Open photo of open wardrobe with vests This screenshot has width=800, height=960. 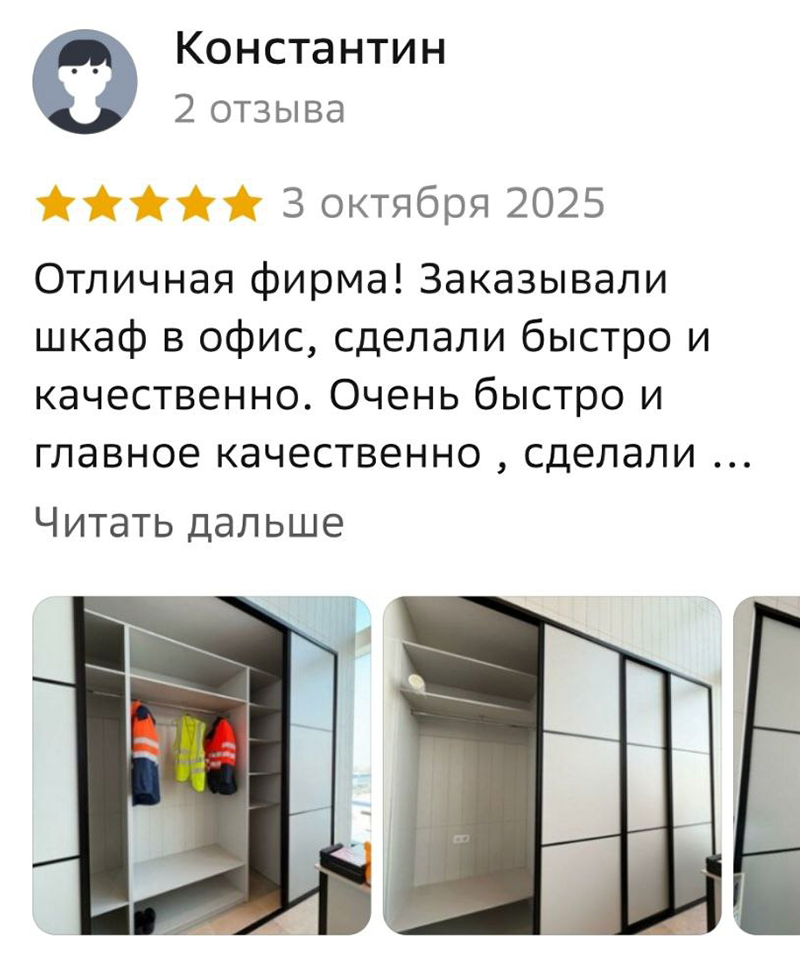coord(201,765)
